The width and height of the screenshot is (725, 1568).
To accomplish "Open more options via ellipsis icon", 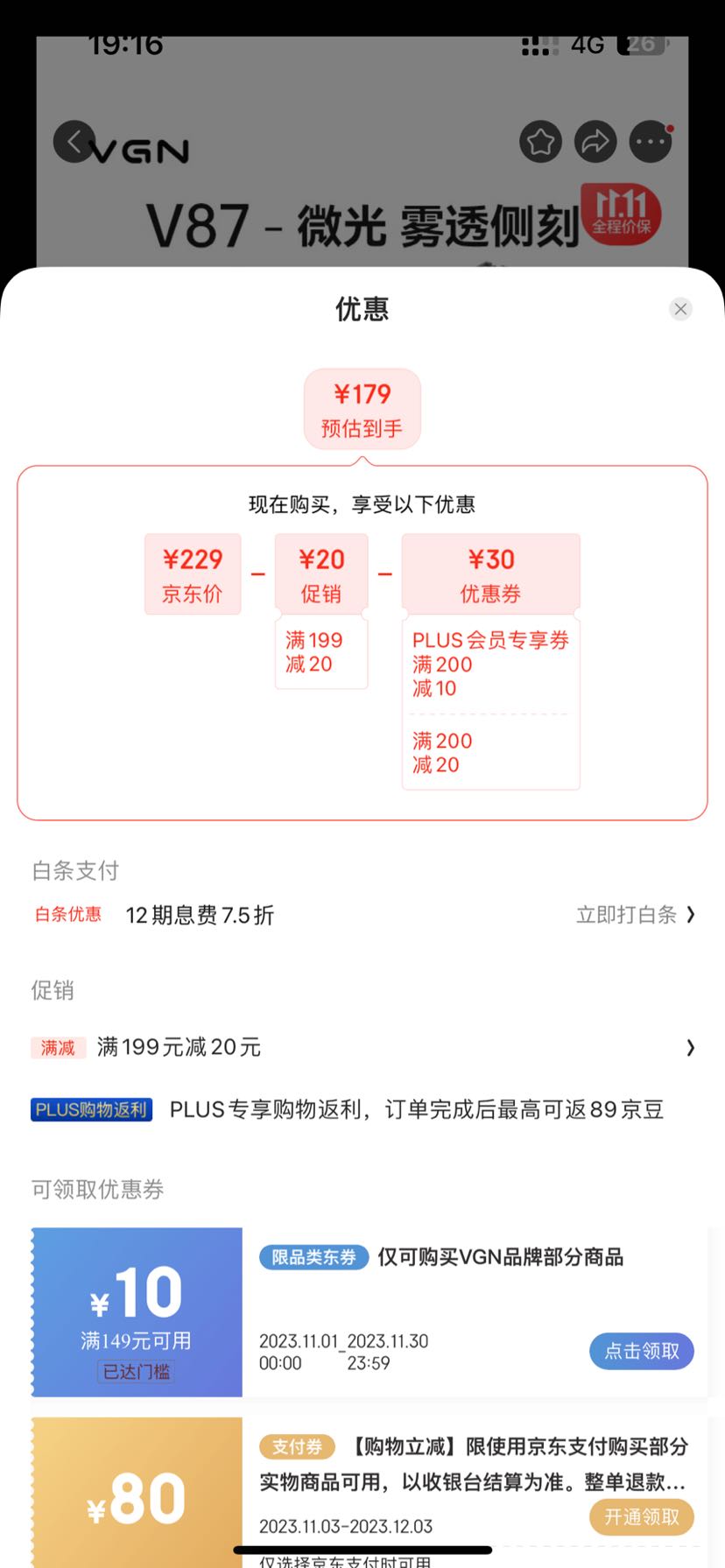I will tap(650, 141).
